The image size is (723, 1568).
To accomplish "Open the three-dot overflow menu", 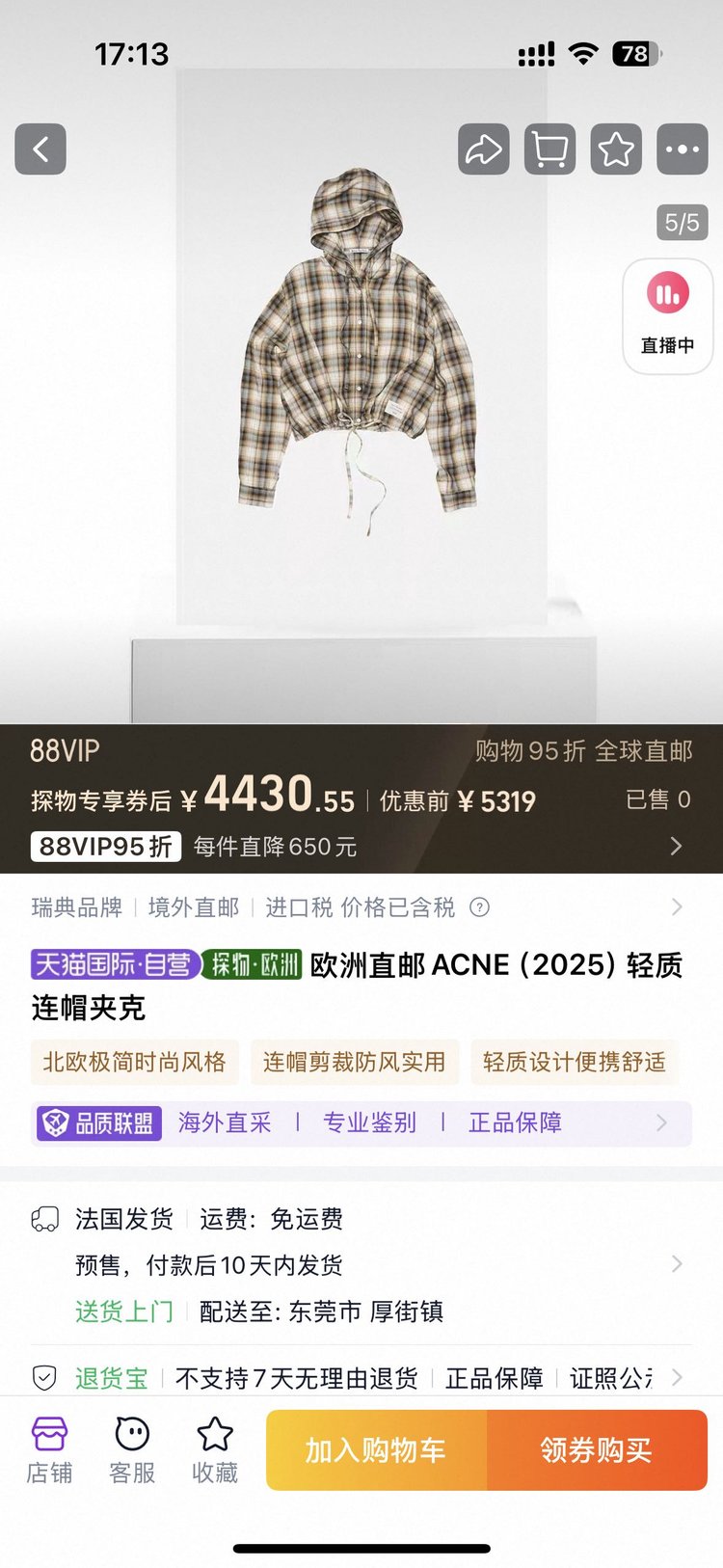I will click(x=683, y=149).
